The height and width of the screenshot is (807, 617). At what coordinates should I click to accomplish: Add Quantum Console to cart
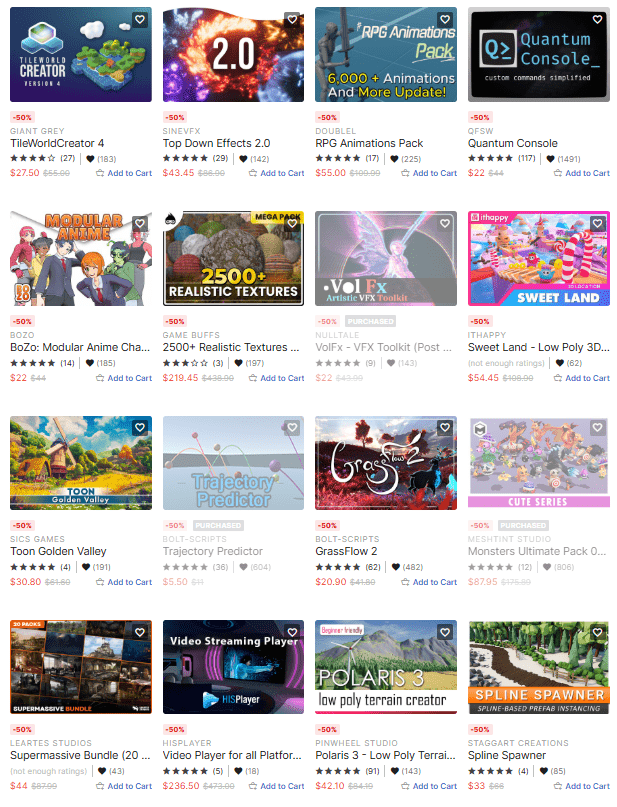click(582, 173)
